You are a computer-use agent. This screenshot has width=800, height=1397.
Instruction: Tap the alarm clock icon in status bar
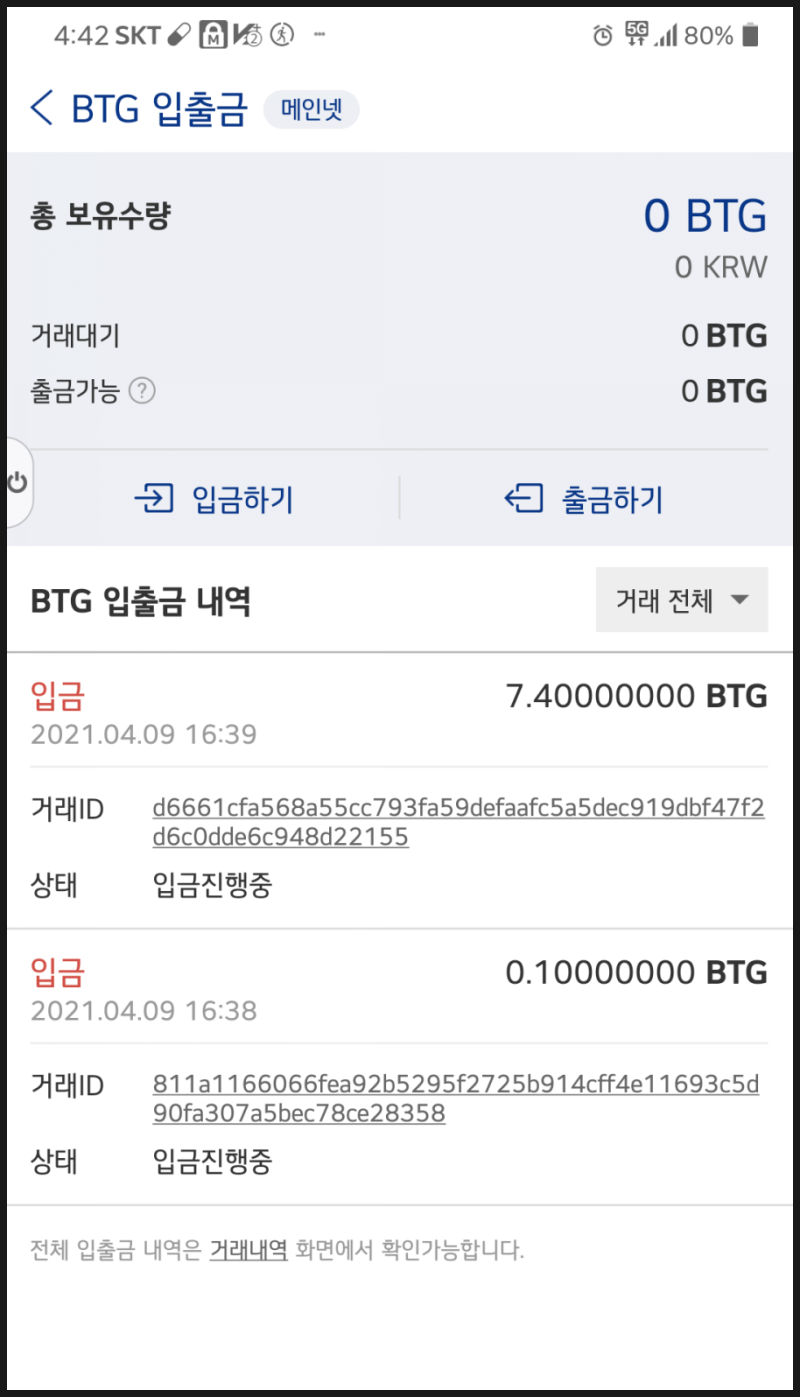[x=602, y=35]
